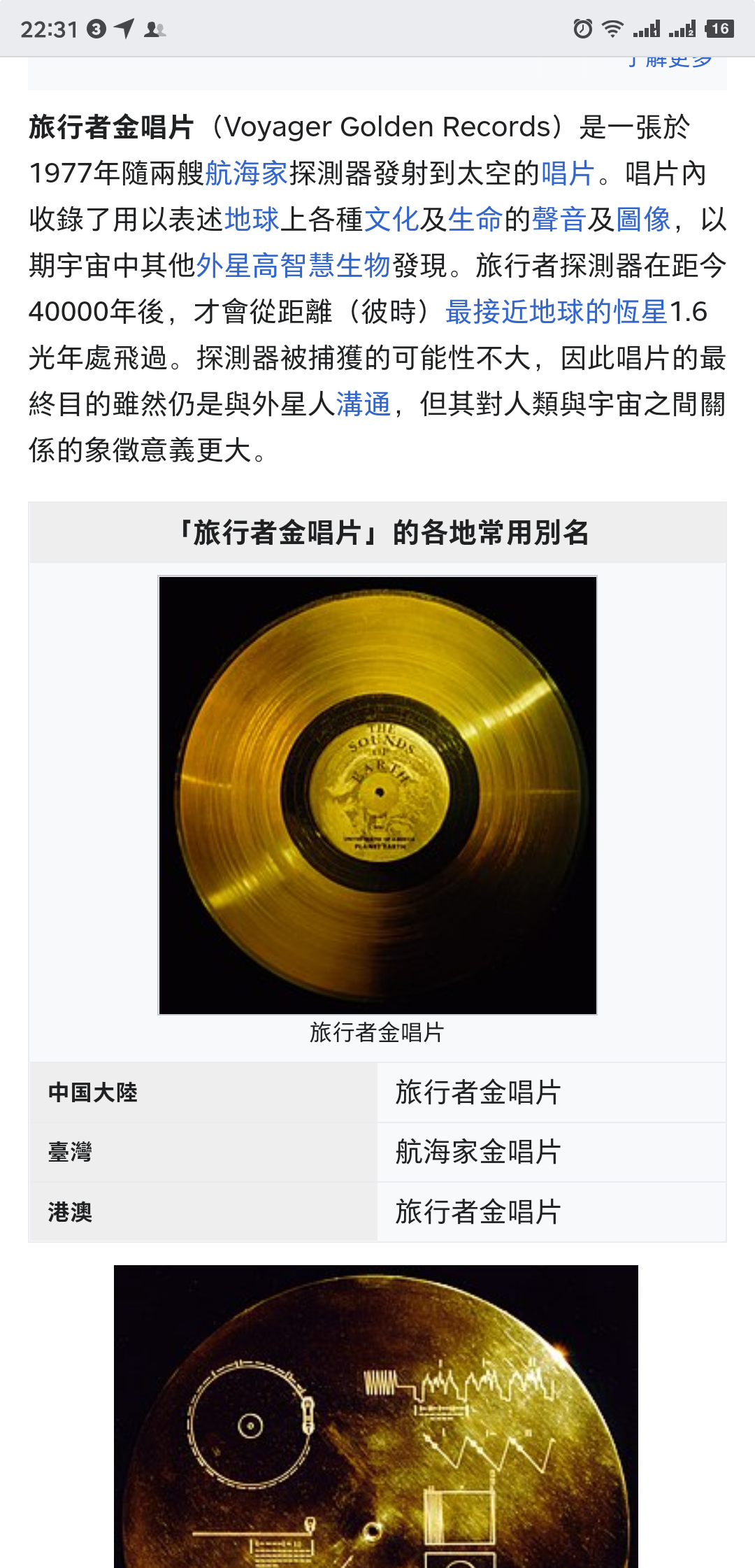View the Sounds of Earth record image

[x=377, y=795]
